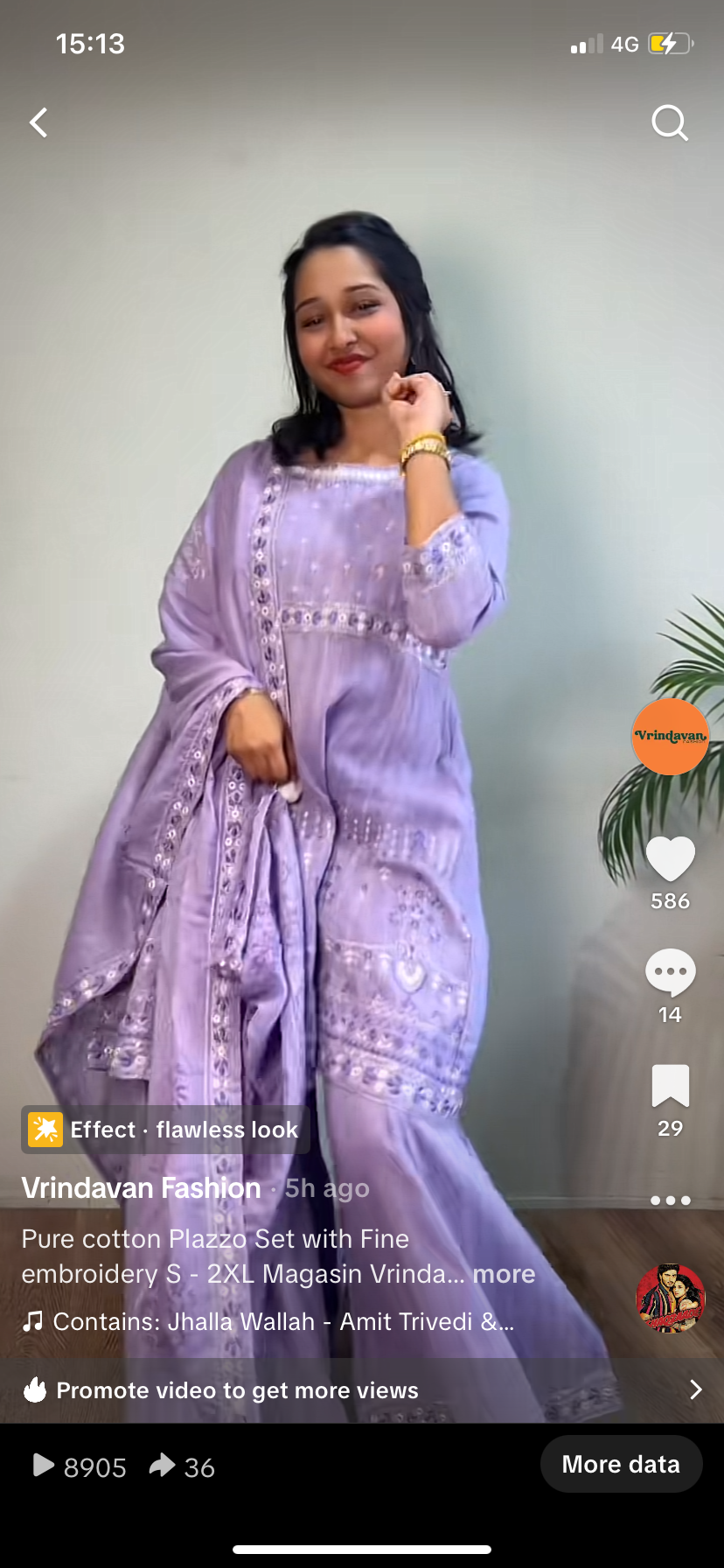Open the Jhalla Wallah sound link
Screen dimensions: 724x1568
click(271, 1321)
